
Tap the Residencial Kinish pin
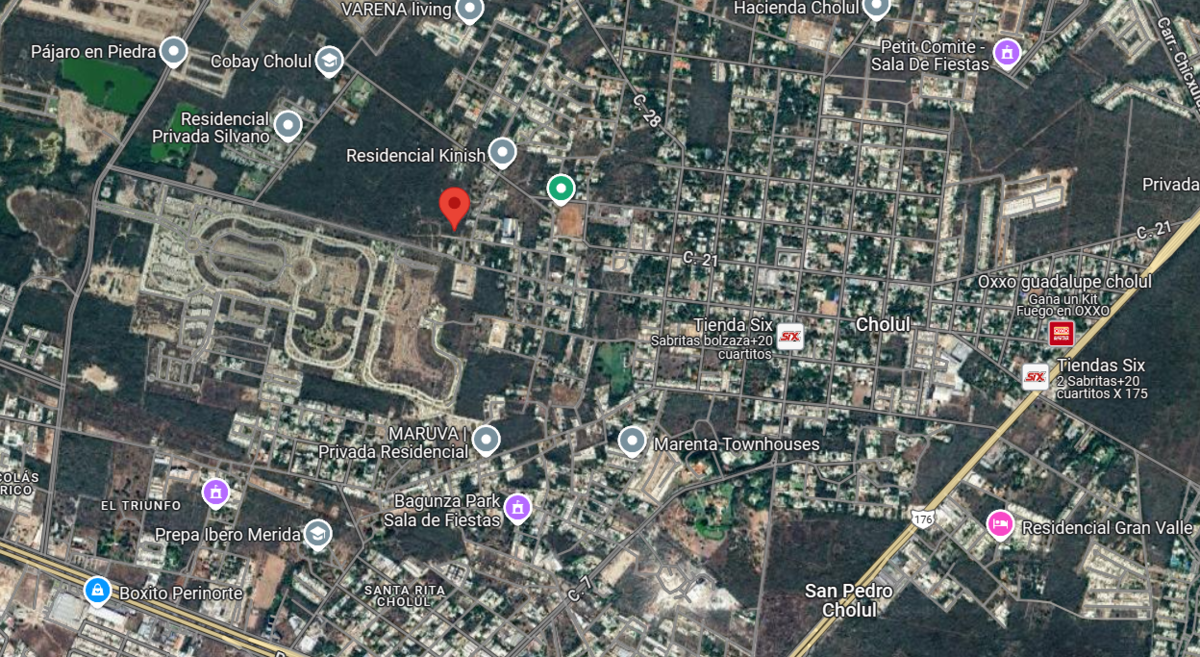(x=502, y=153)
